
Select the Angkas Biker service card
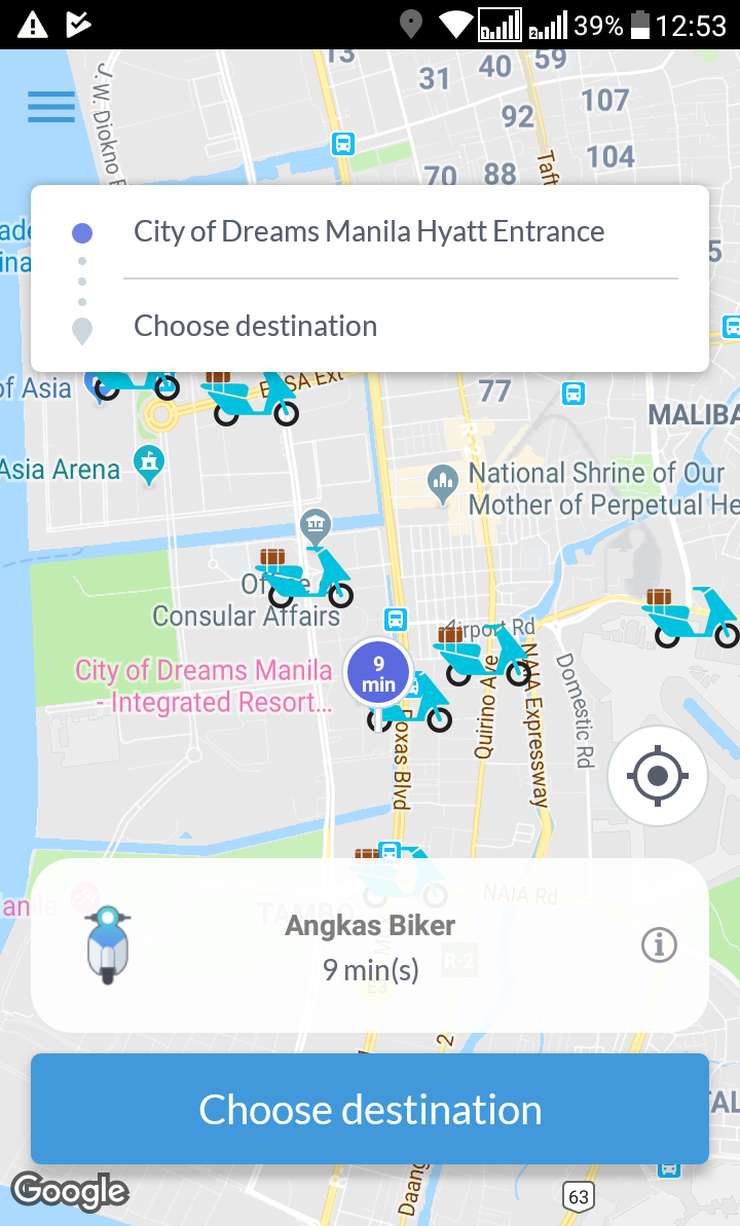(370, 945)
